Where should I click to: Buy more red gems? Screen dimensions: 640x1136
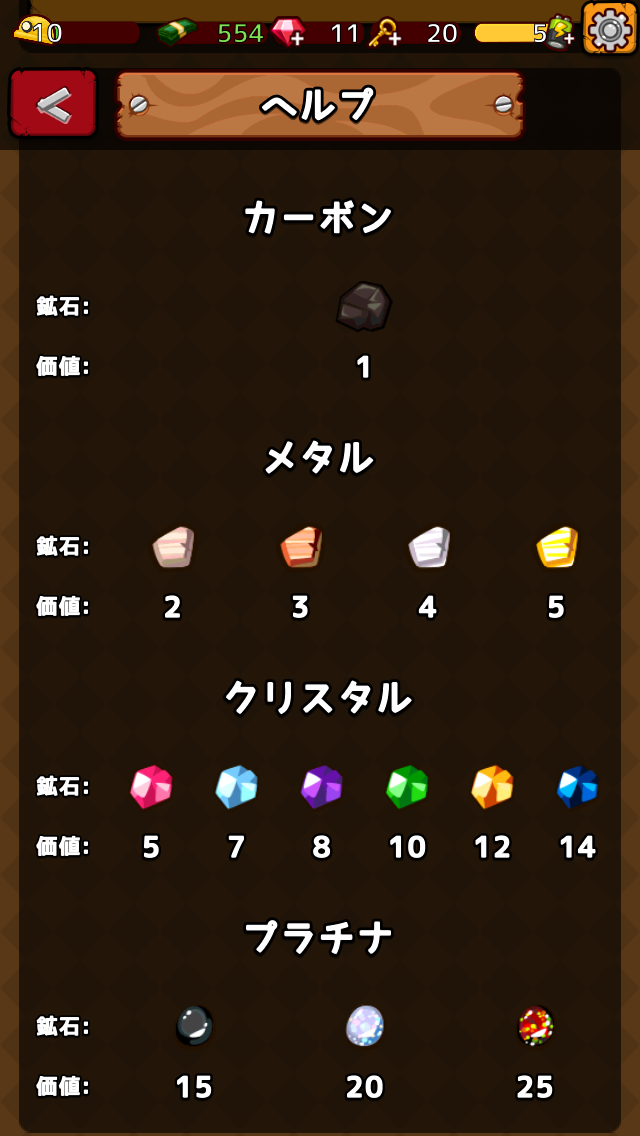click(x=290, y=33)
